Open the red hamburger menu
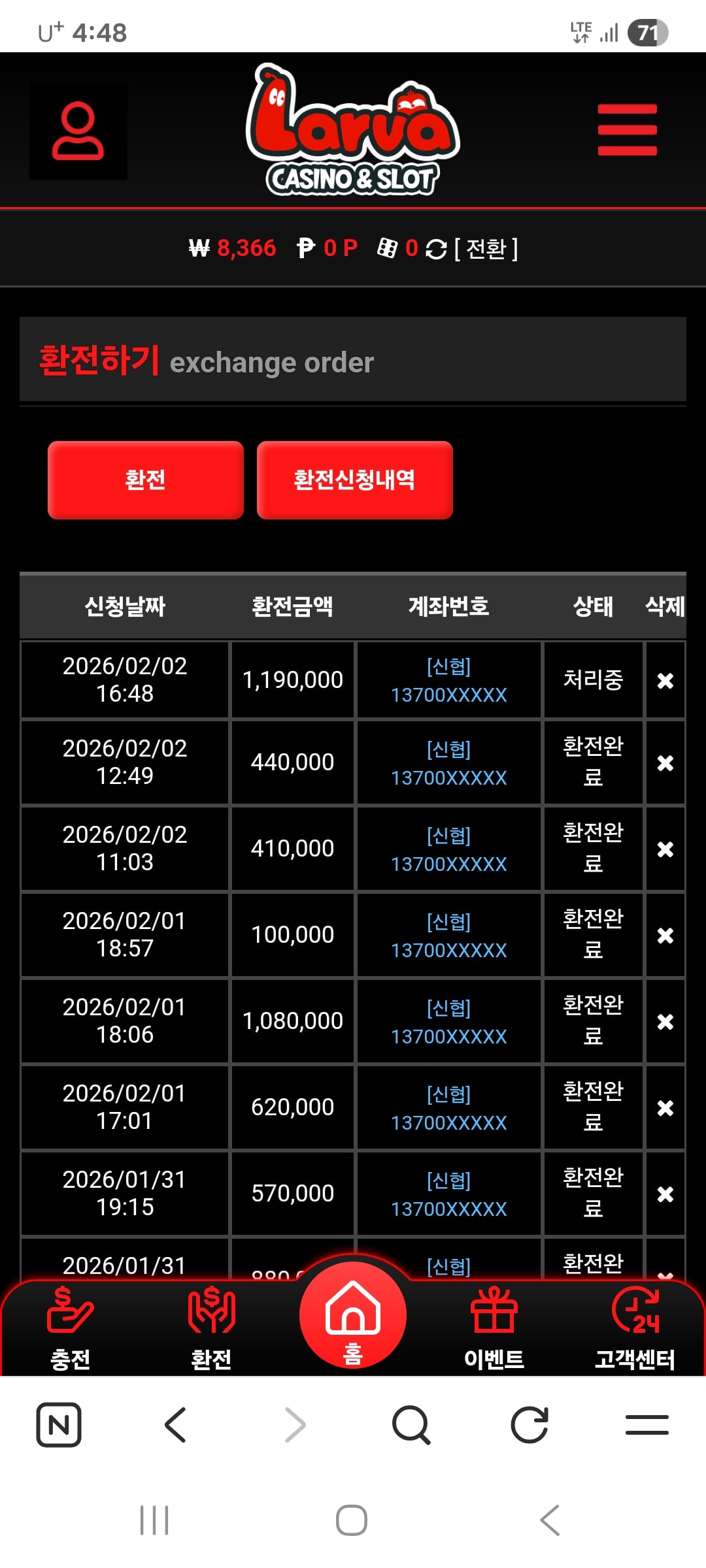706x1568 pixels. point(627,129)
